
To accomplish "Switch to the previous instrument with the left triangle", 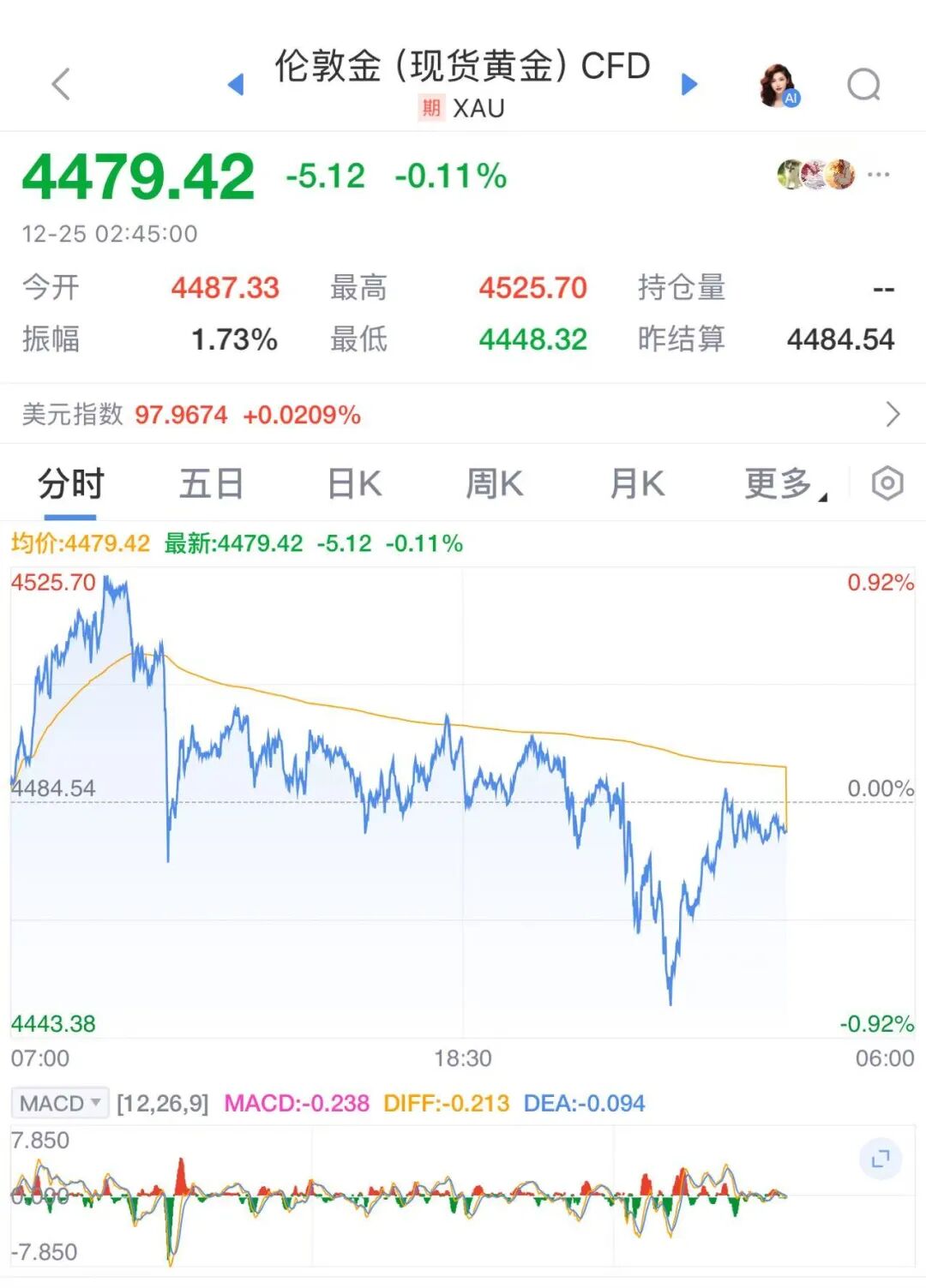I will coord(236,84).
